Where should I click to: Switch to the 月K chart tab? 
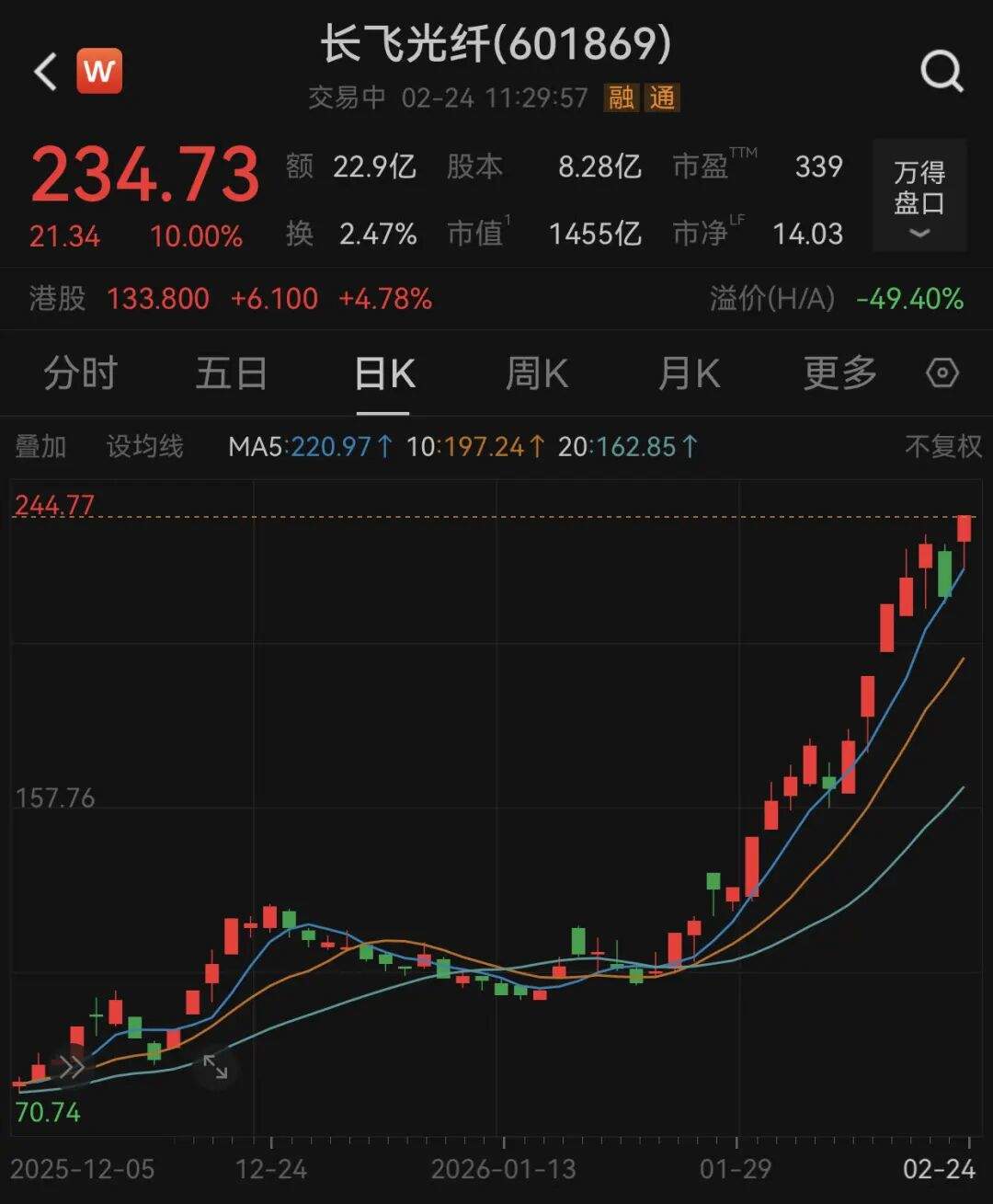689,373
